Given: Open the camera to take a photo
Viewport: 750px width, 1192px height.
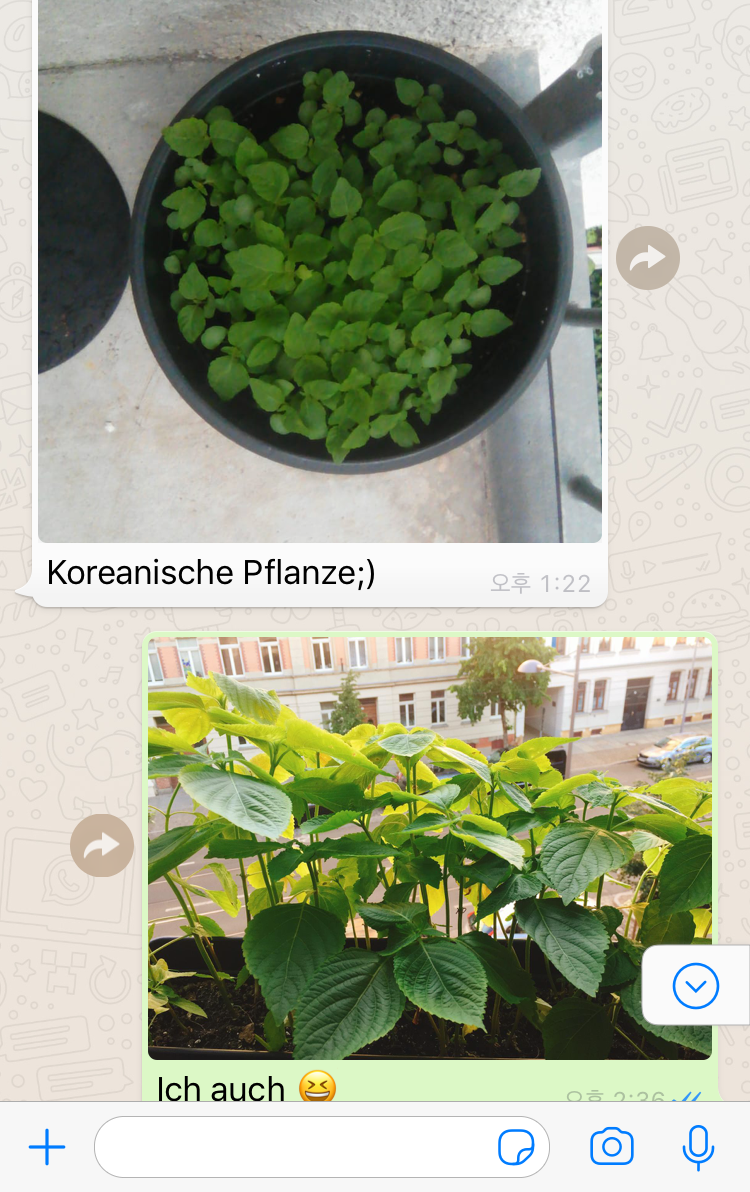Looking at the screenshot, I should (611, 1147).
